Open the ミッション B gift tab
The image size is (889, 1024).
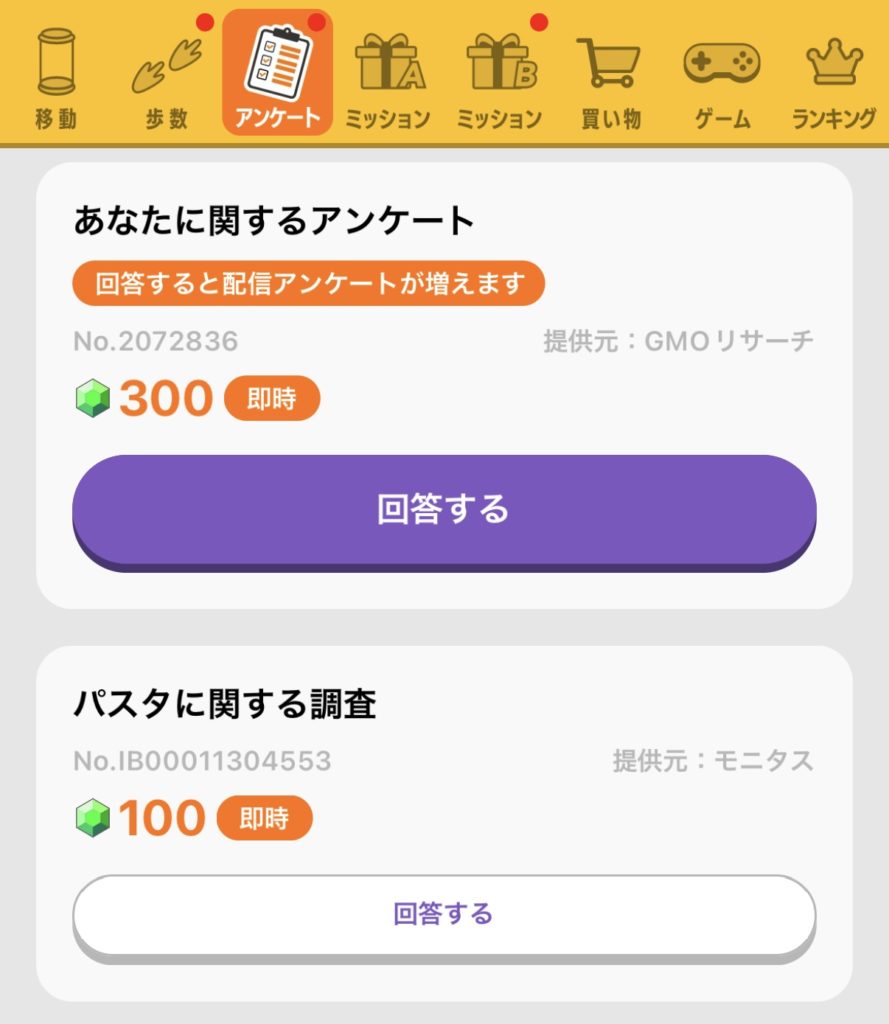[499, 78]
